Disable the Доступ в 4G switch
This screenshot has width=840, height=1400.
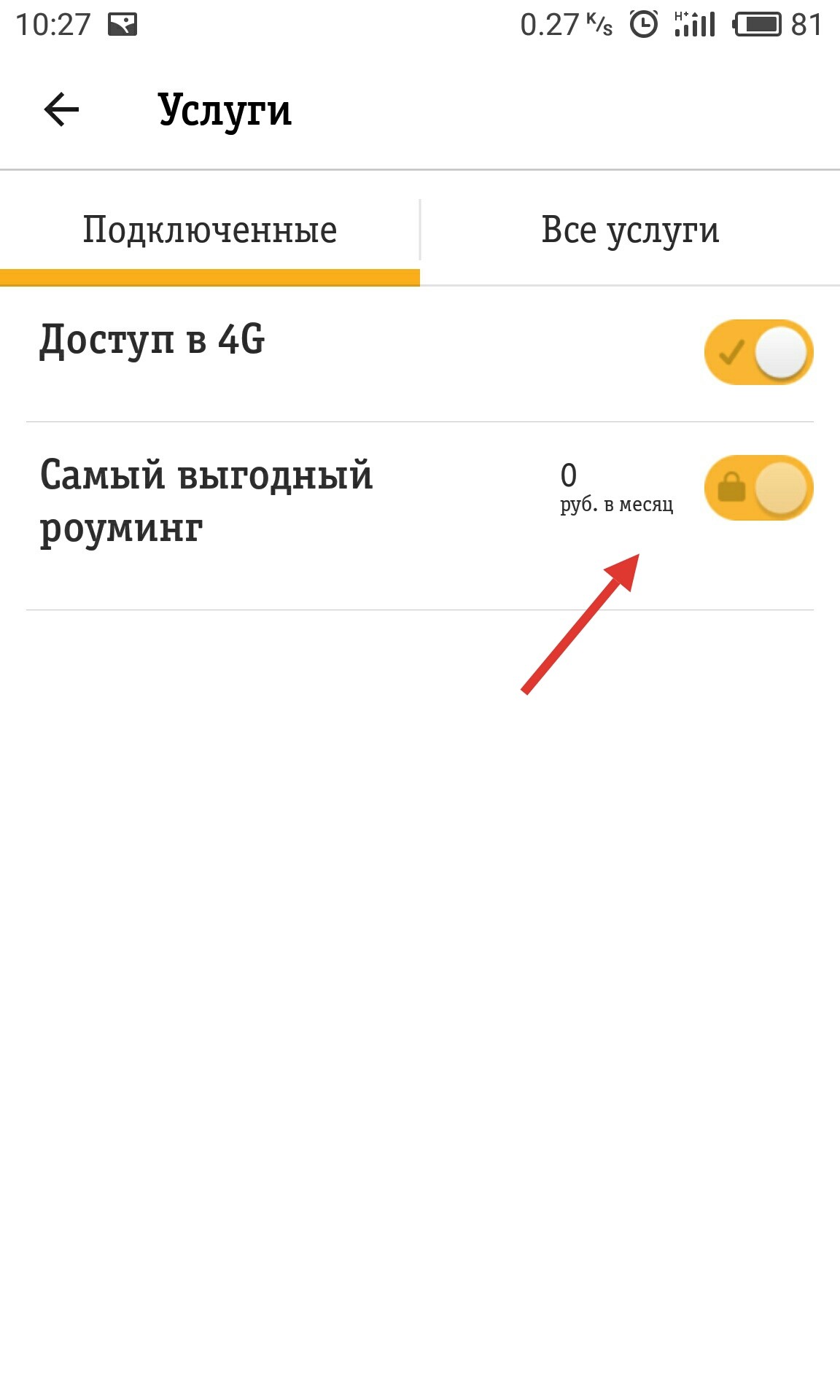coord(758,352)
